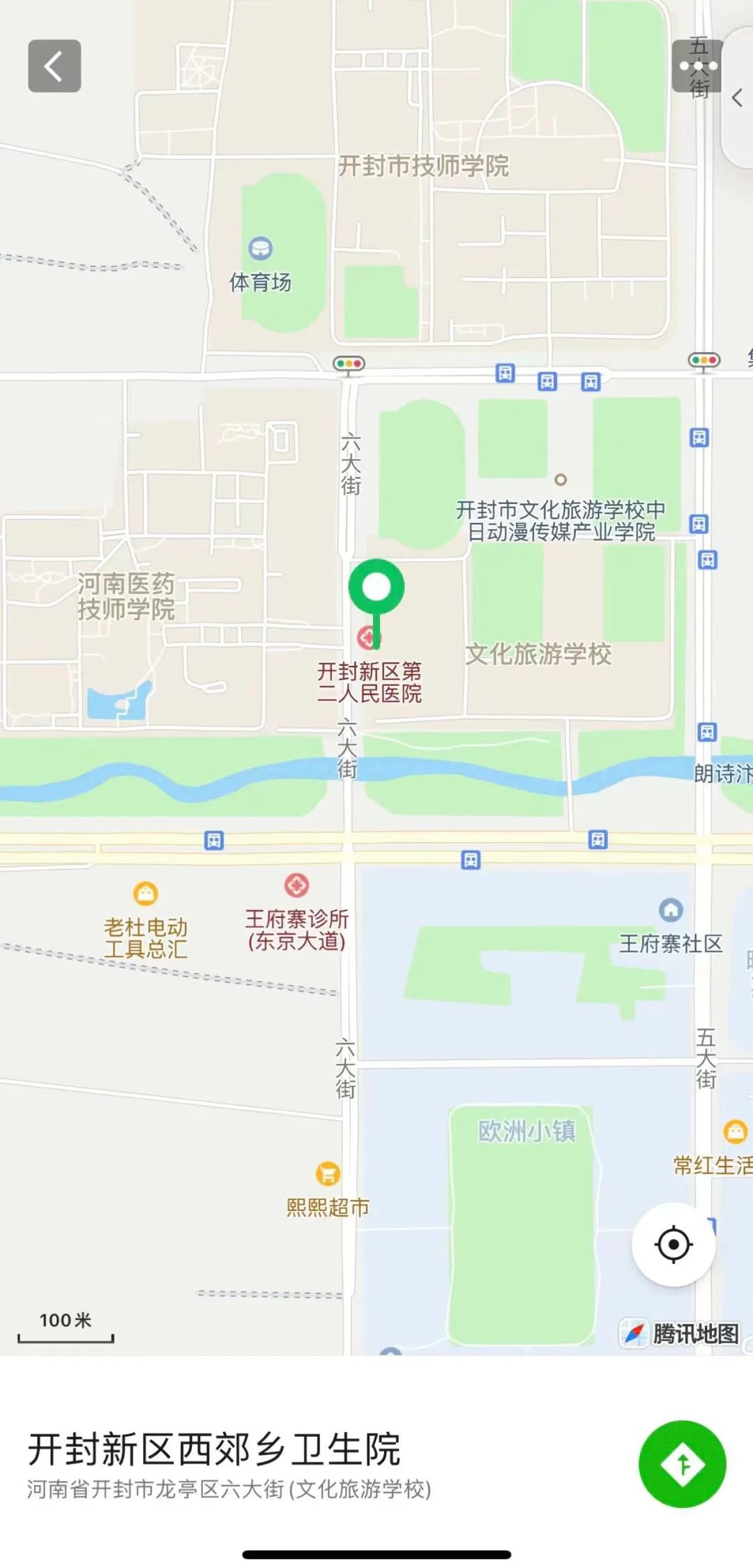Select 王府寨诊所(东京大道) marker
The height and width of the screenshot is (1568, 753).
coord(297,885)
